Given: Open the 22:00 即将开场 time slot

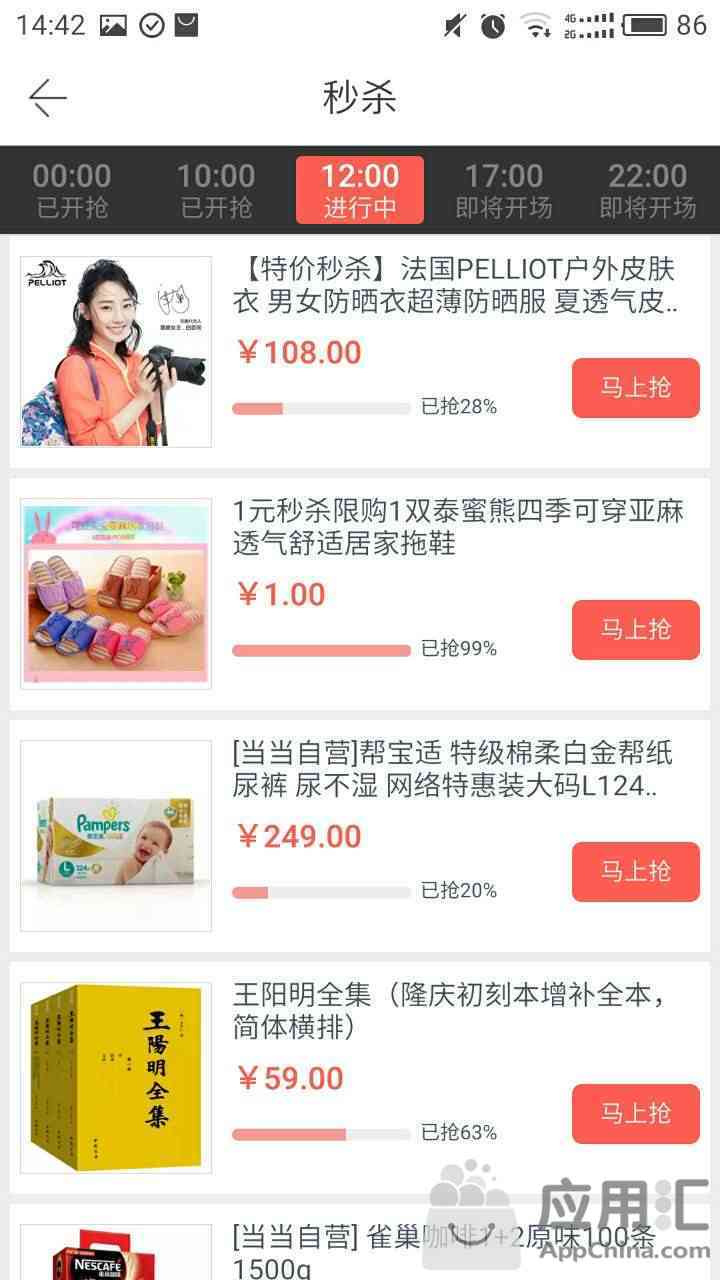Looking at the screenshot, I should [x=648, y=190].
